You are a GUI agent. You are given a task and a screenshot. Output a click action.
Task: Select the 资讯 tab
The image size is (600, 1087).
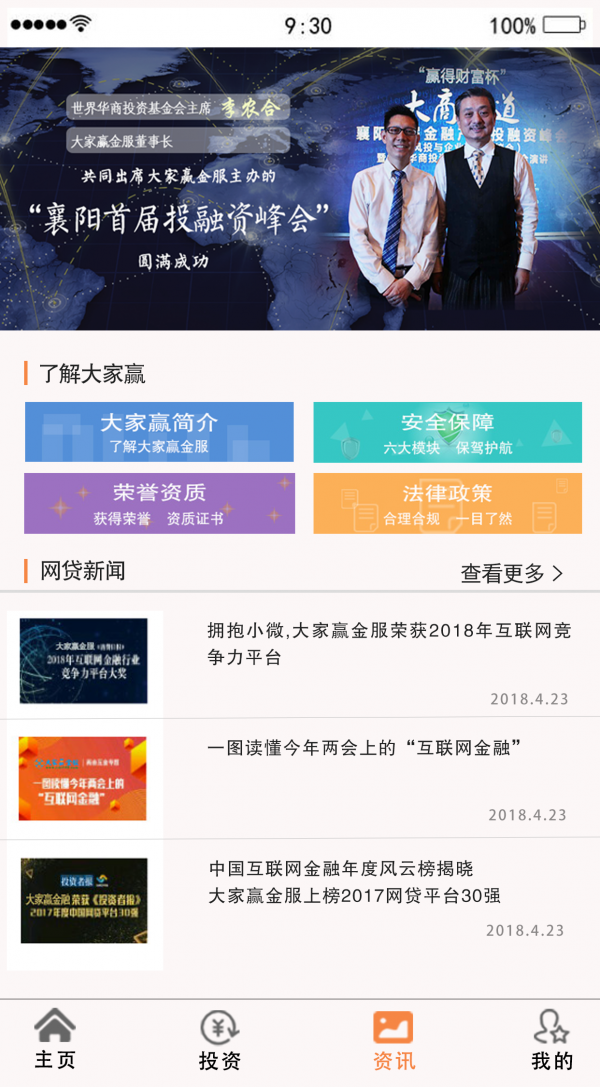(x=393, y=1040)
